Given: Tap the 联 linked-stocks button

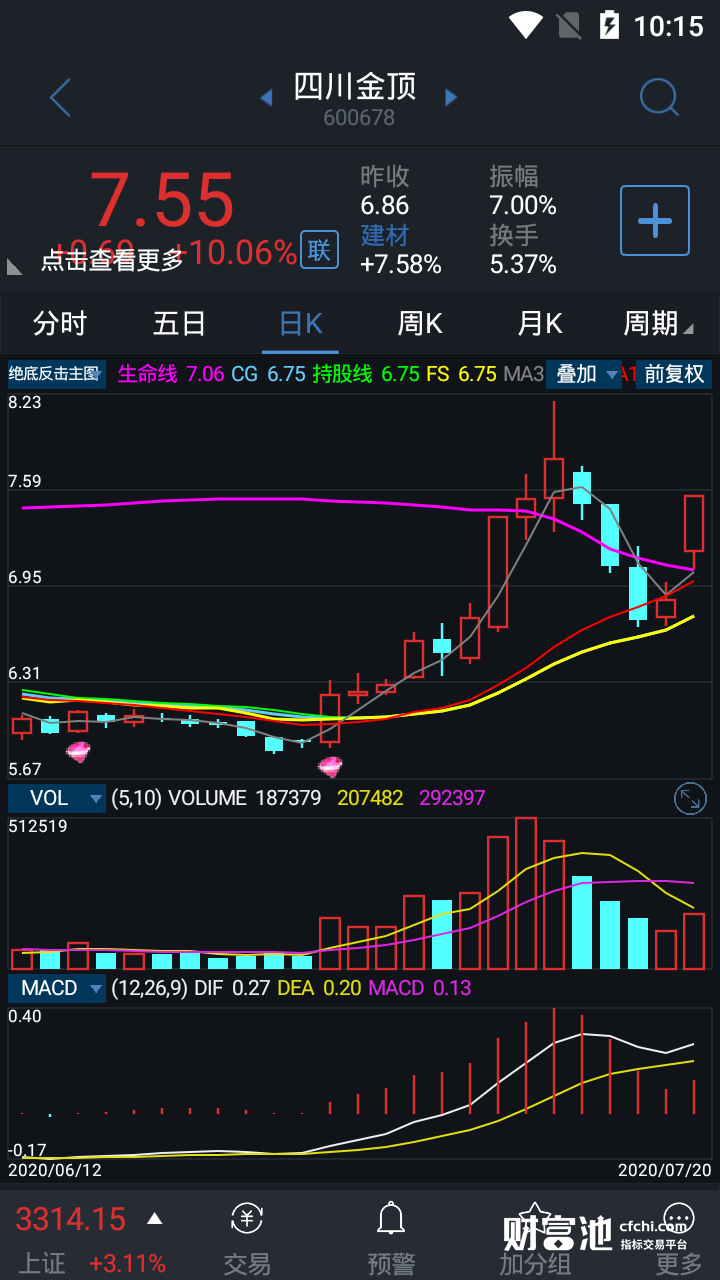Looking at the screenshot, I should pos(319,250).
